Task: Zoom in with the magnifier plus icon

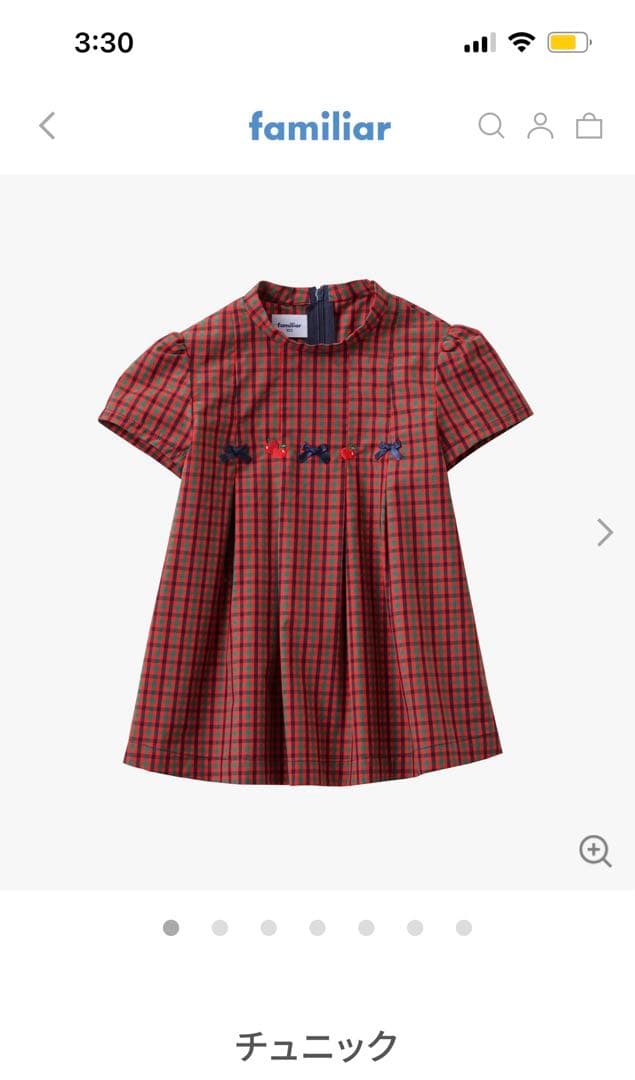Action: (595, 851)
